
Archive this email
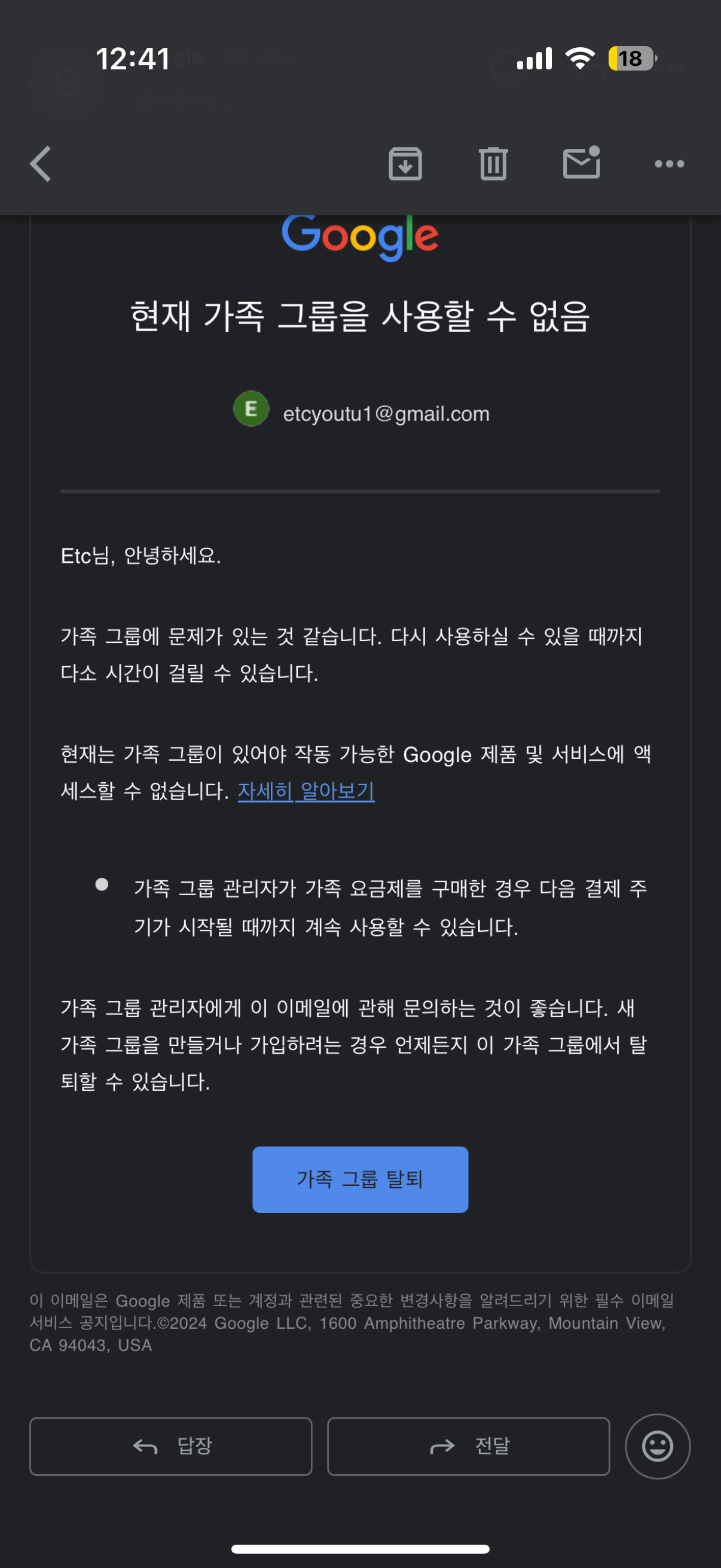405,164
